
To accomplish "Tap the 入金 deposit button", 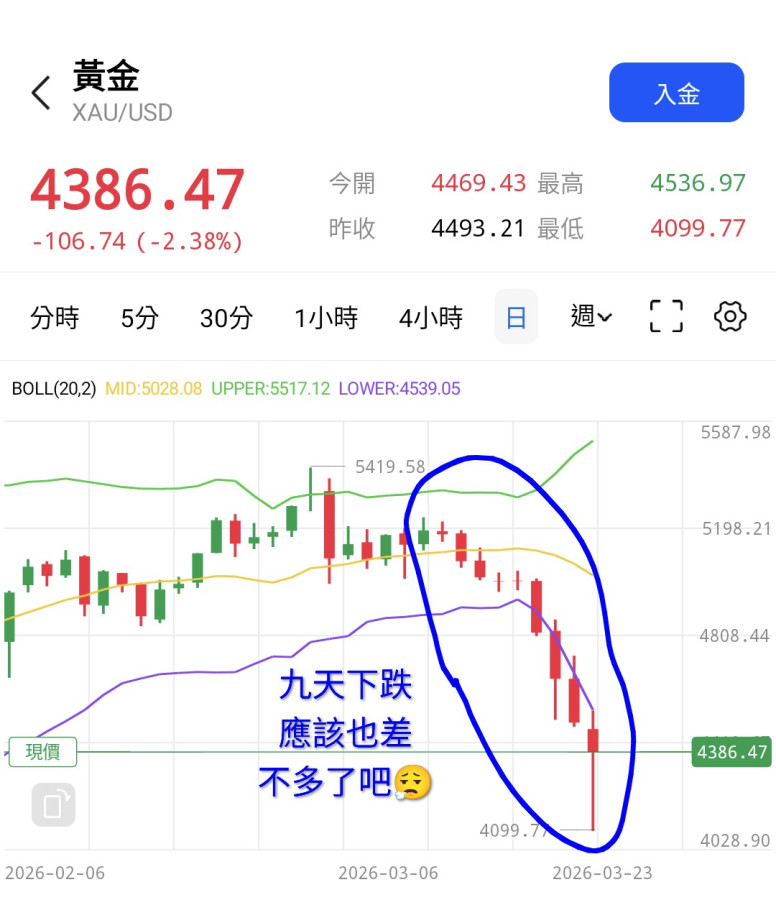I will tap(676, 93).
